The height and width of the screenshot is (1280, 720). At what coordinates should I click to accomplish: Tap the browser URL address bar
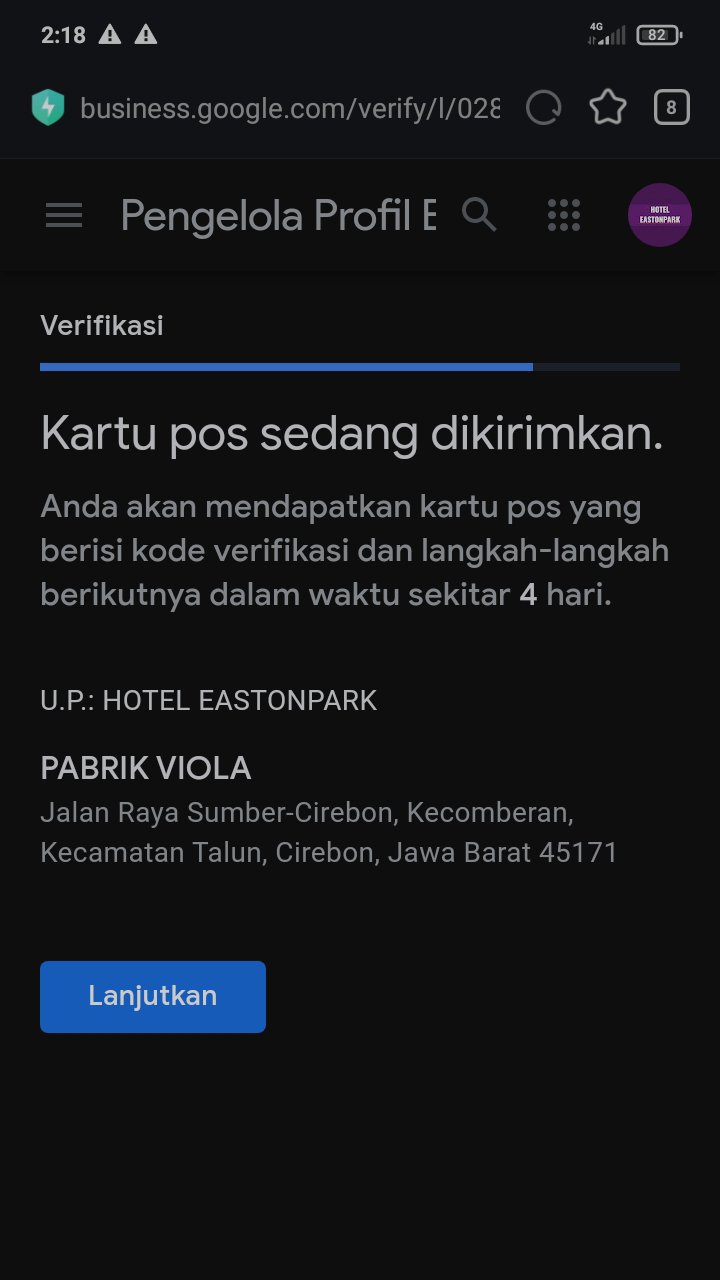click(x=290, y=108)
